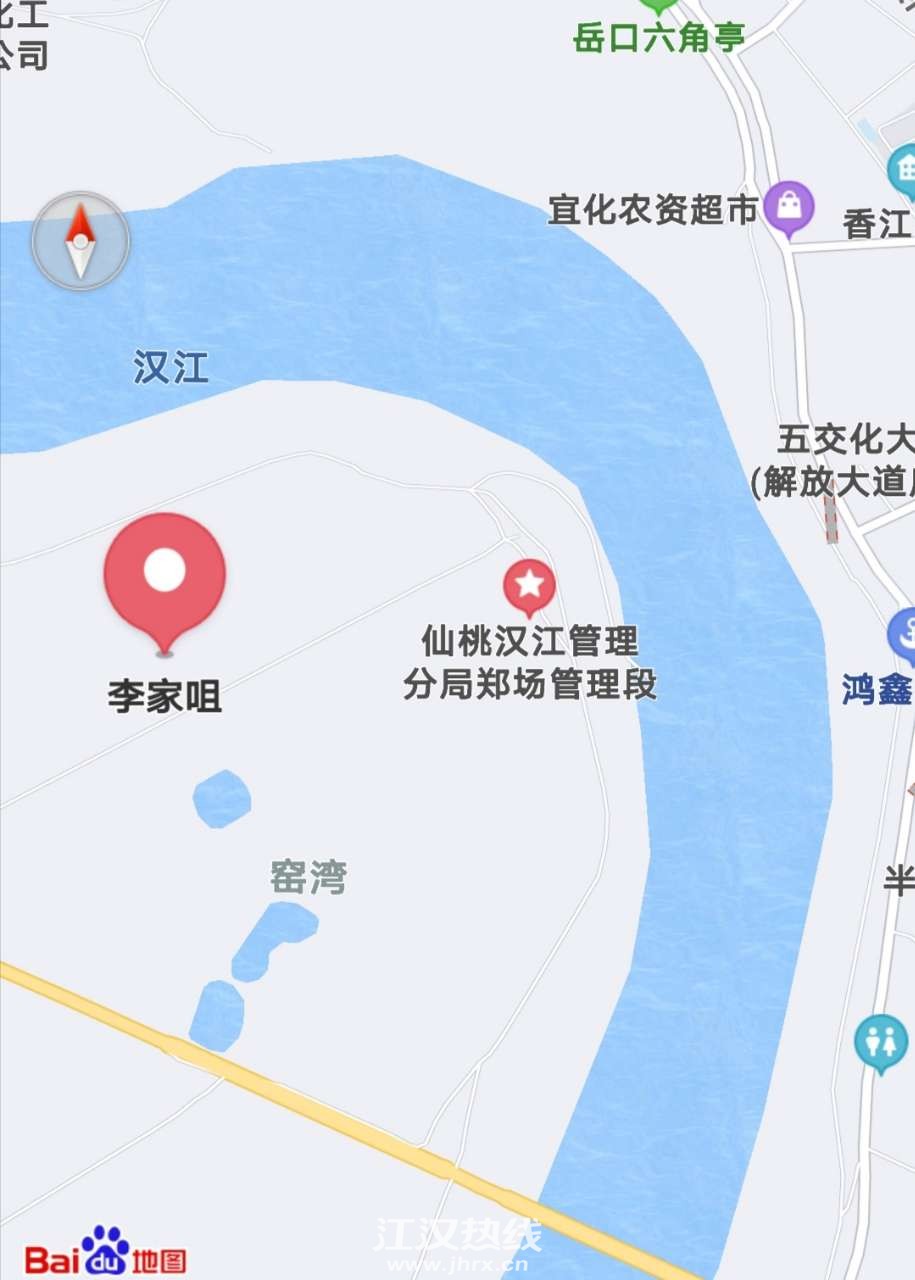Open the 仙桃汉江管理分局郑场管理段 star marker
The height and width of the screenshot is (1280, 915).
click(529, 584)
